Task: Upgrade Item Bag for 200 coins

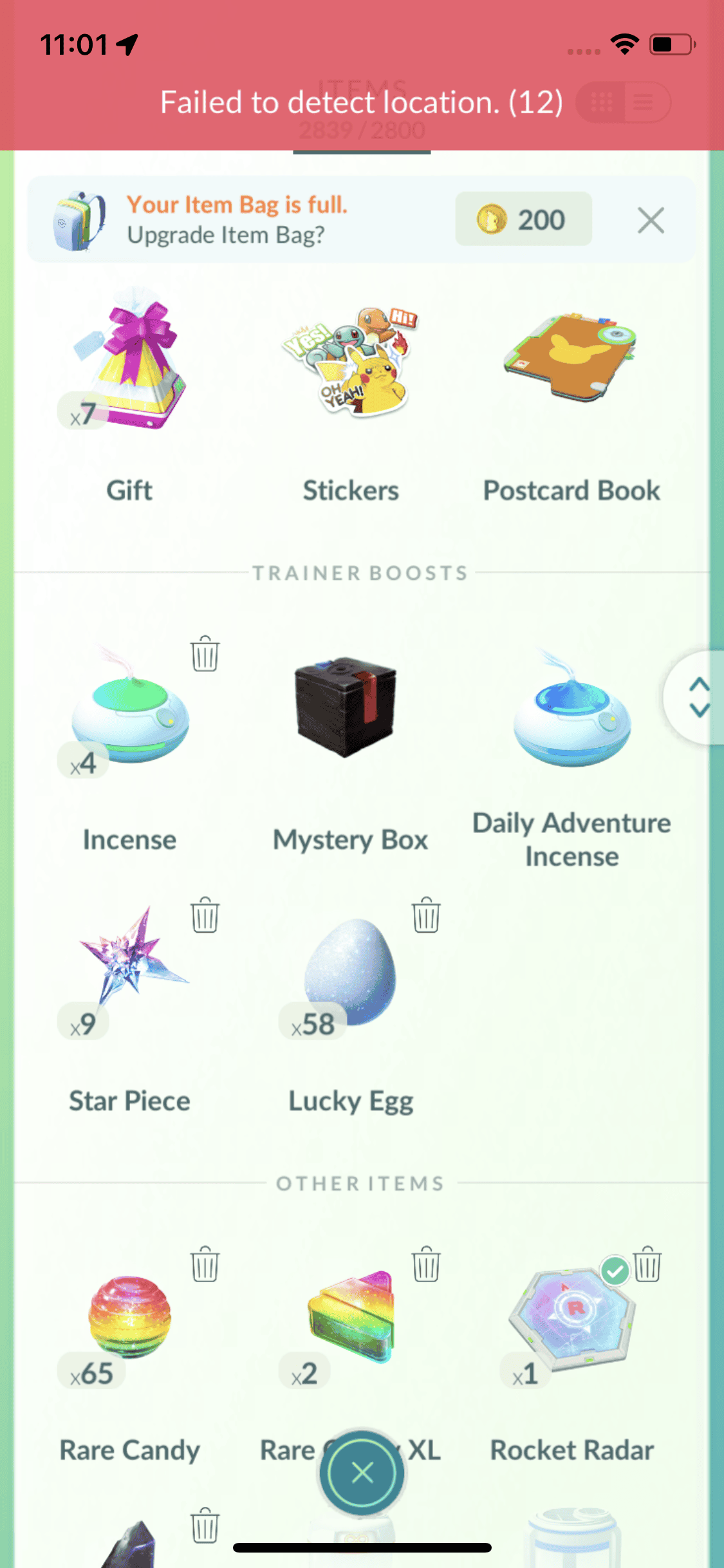Action: click(523, 219)
